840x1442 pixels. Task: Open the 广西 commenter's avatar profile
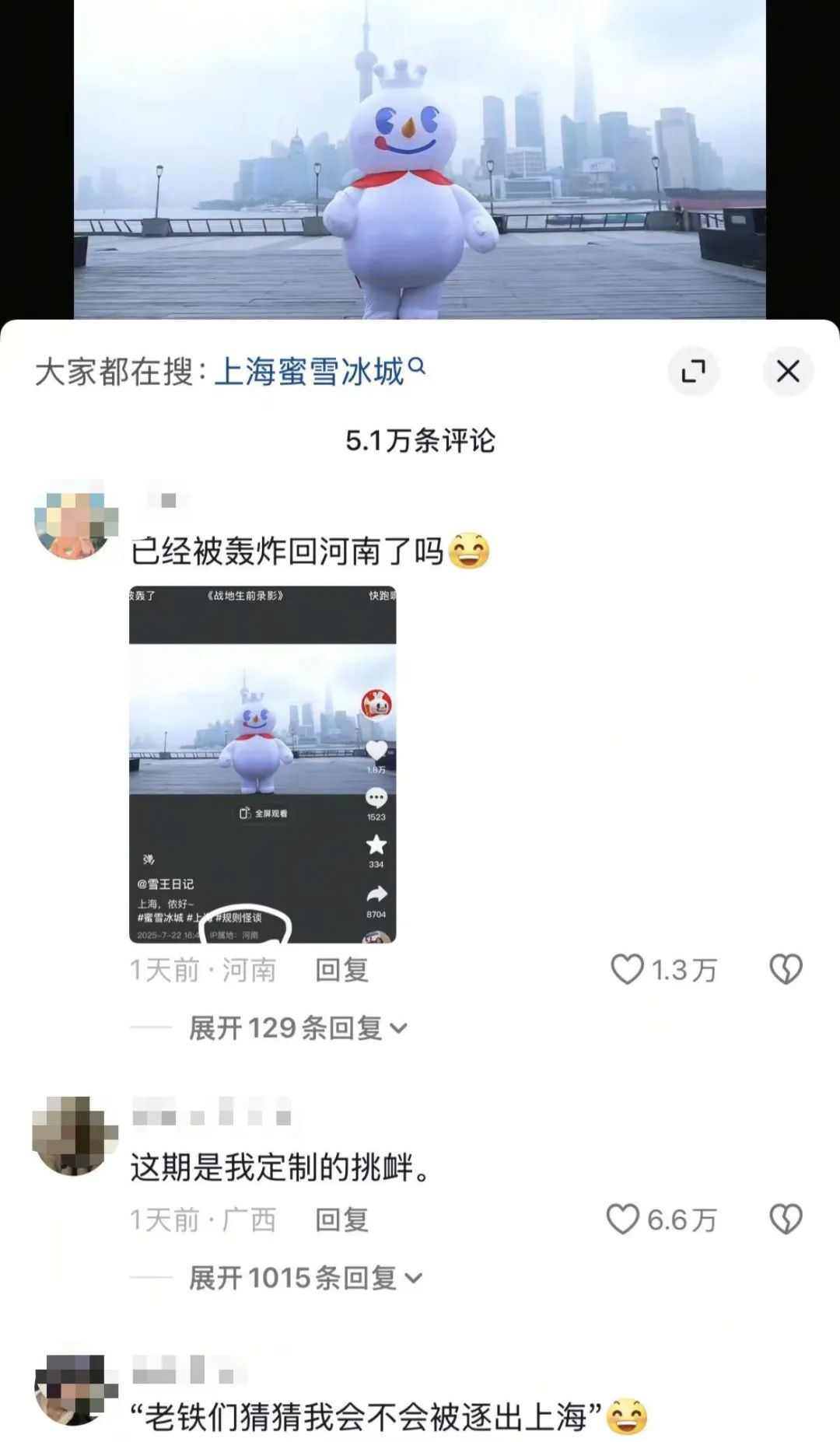point(75,1136)
